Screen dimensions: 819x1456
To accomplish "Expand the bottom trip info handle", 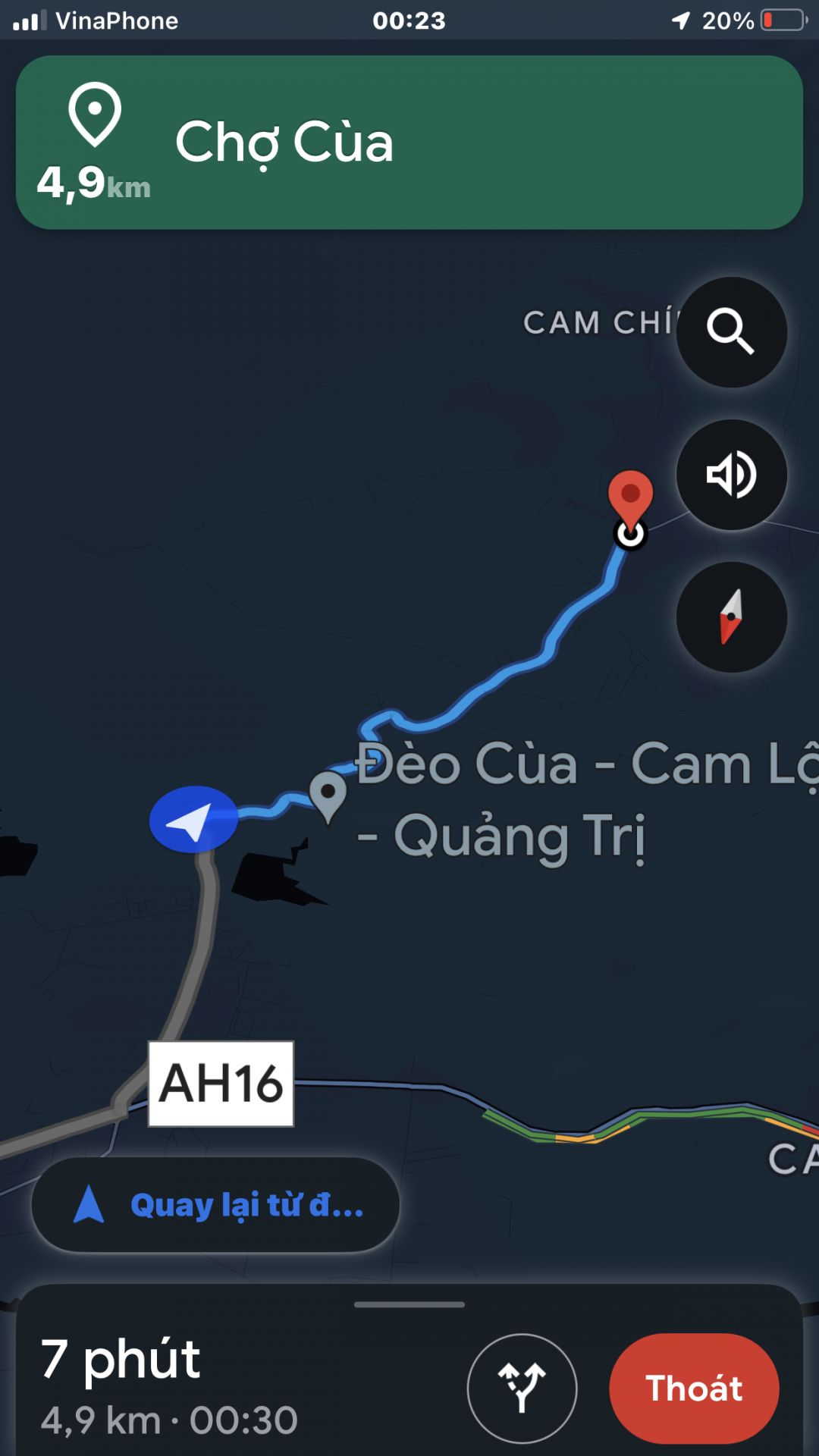I will (x=409, y=1304).
